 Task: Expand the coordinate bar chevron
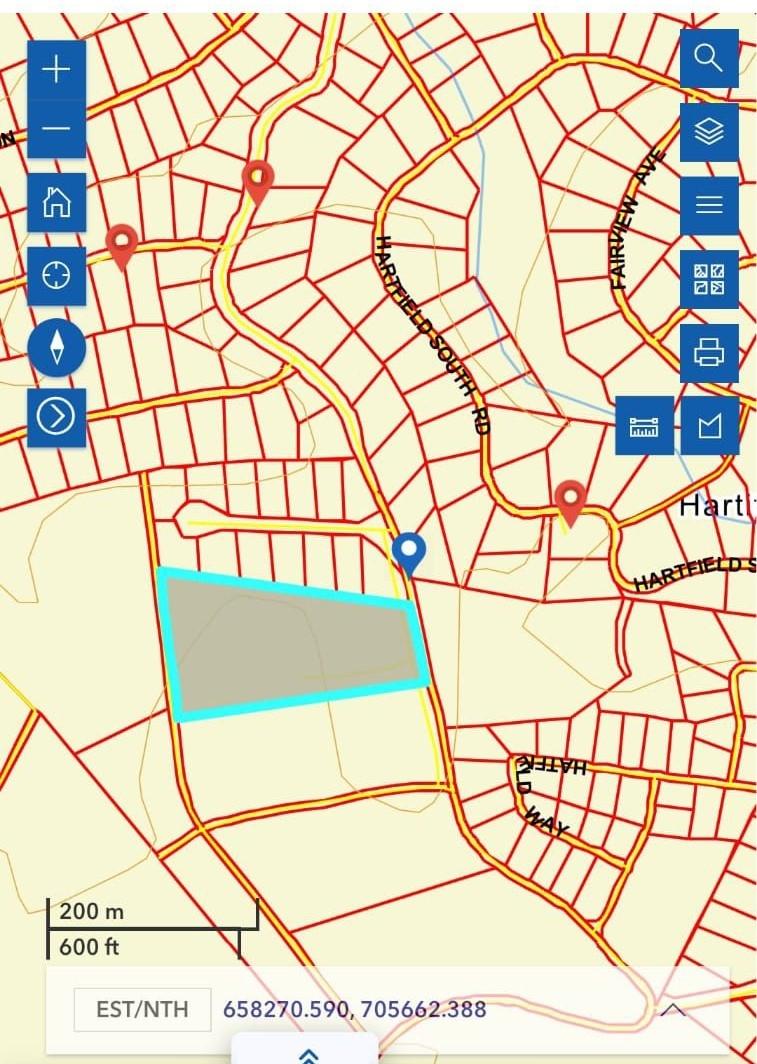tap(673, 1009)
